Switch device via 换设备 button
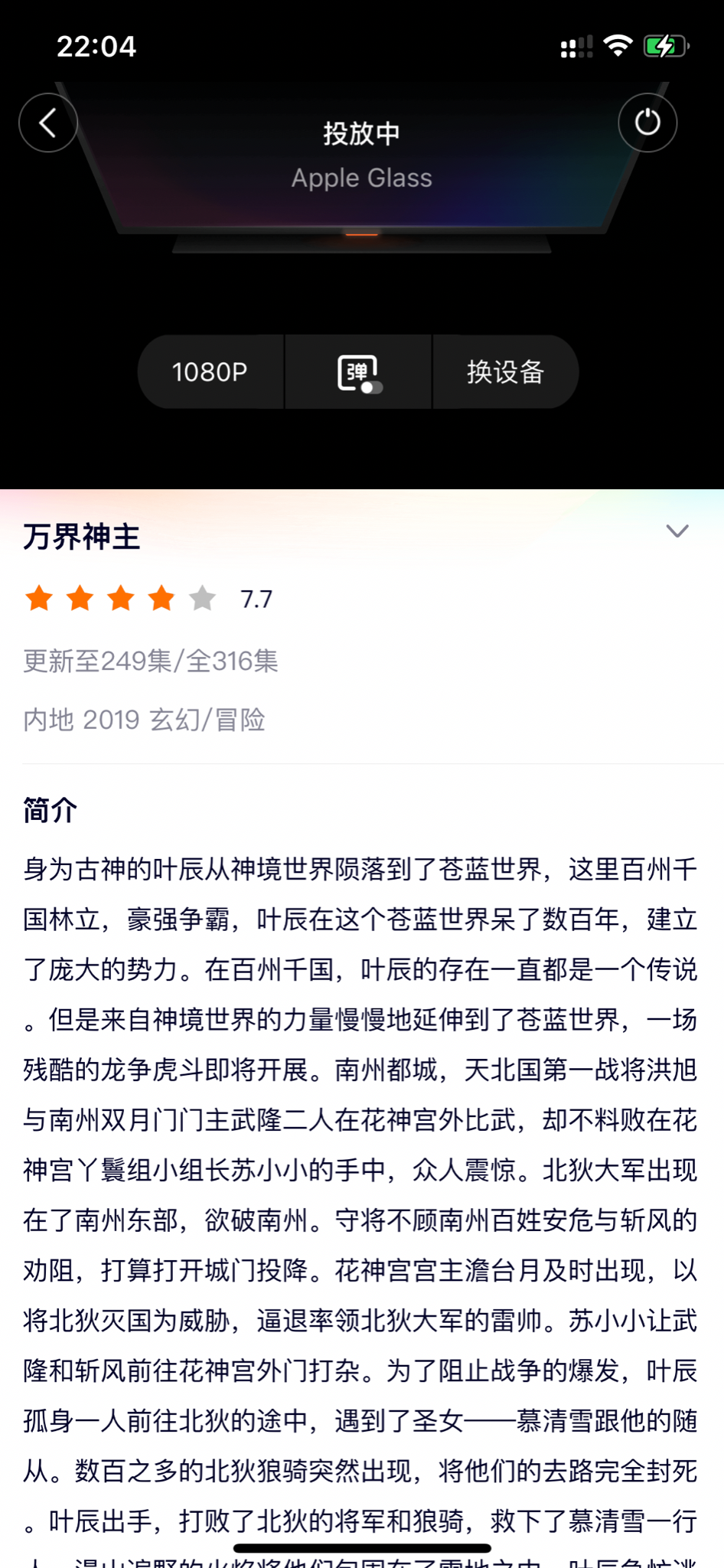Viewport: 724px width, 1568px height. (505, 372)
